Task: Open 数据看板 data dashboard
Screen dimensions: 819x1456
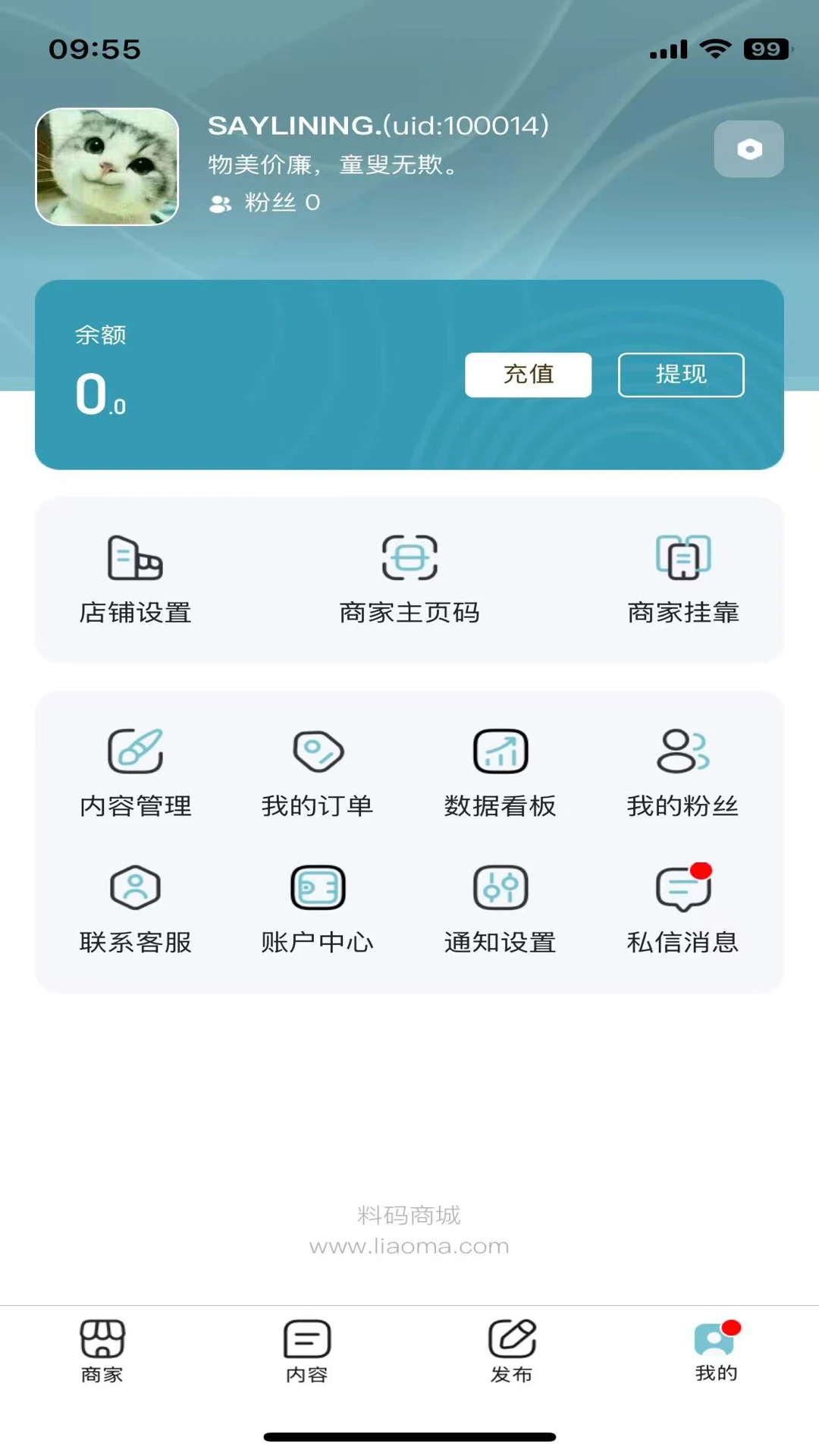Action: click(500, 772)
